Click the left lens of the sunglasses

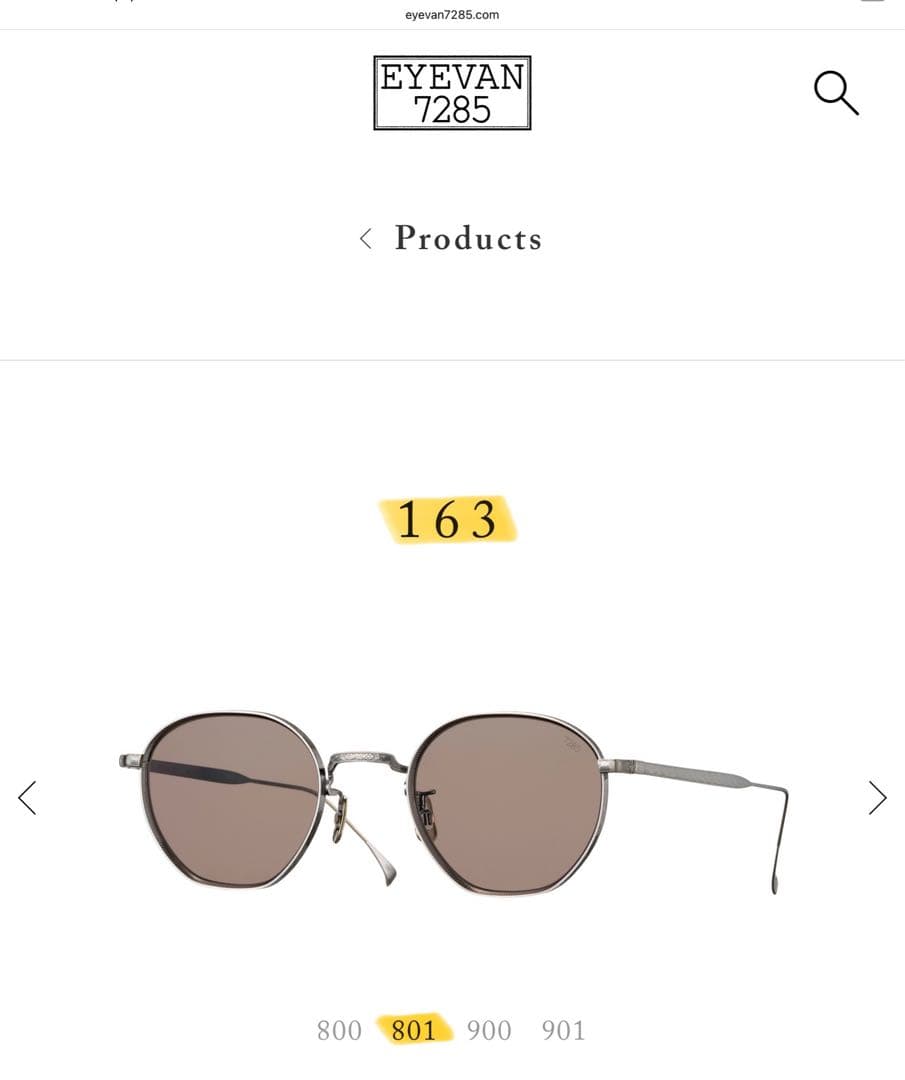click(x=232, y=800)
